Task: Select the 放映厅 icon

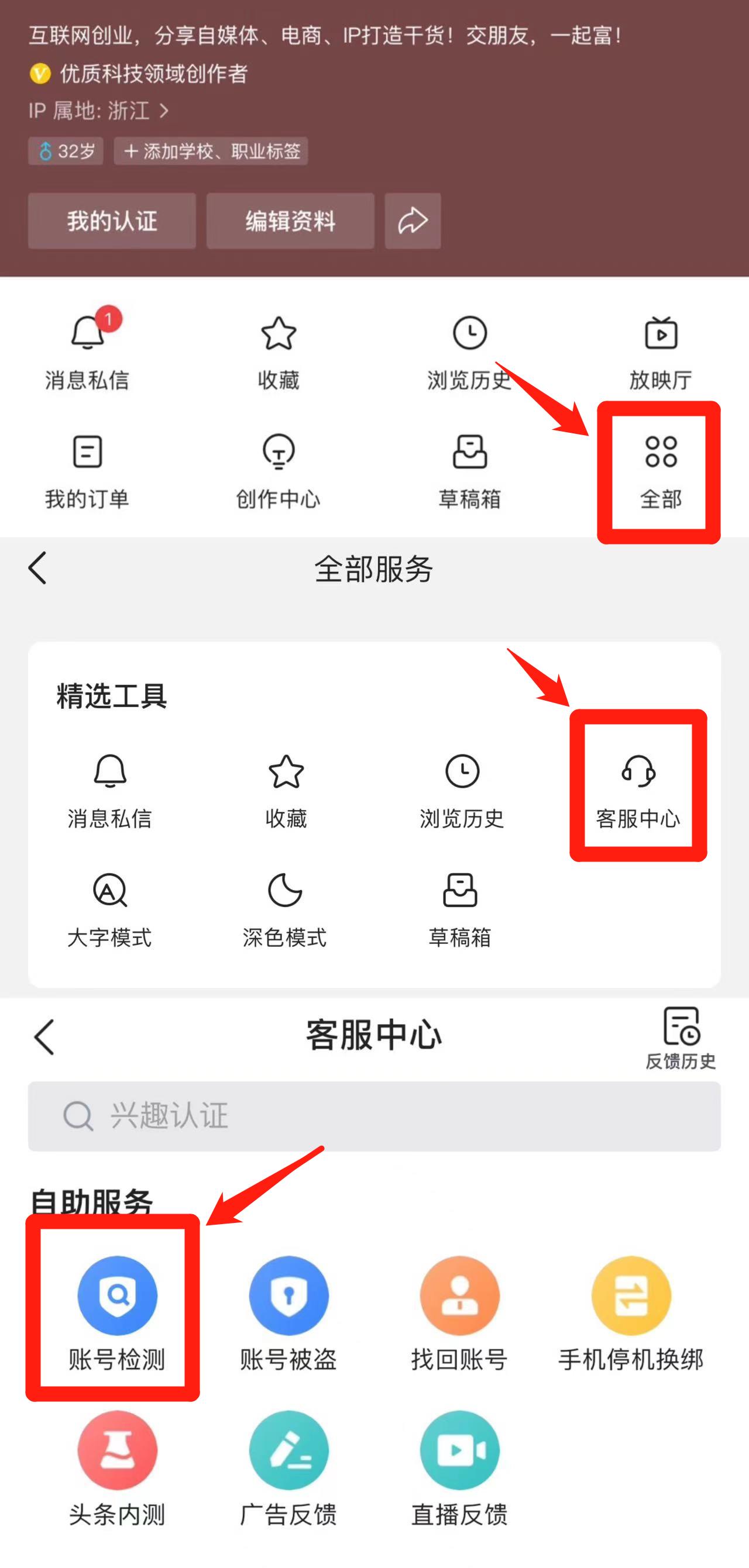Action: pos(661,347)
